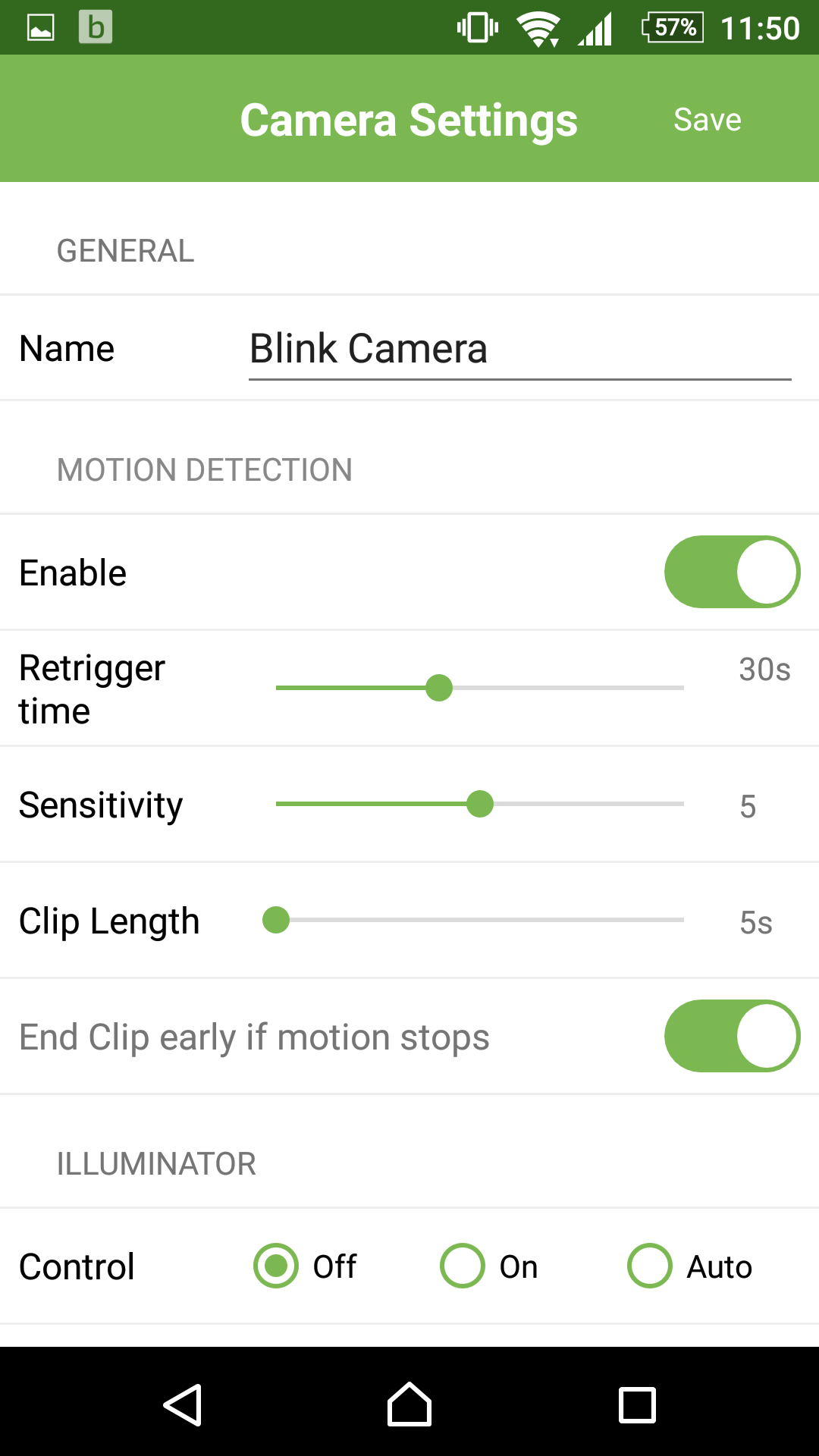Image resolution: width=819 pixels, height=1456 pixels.
Task: Open the recent apps view
Action: [637, 1404]
